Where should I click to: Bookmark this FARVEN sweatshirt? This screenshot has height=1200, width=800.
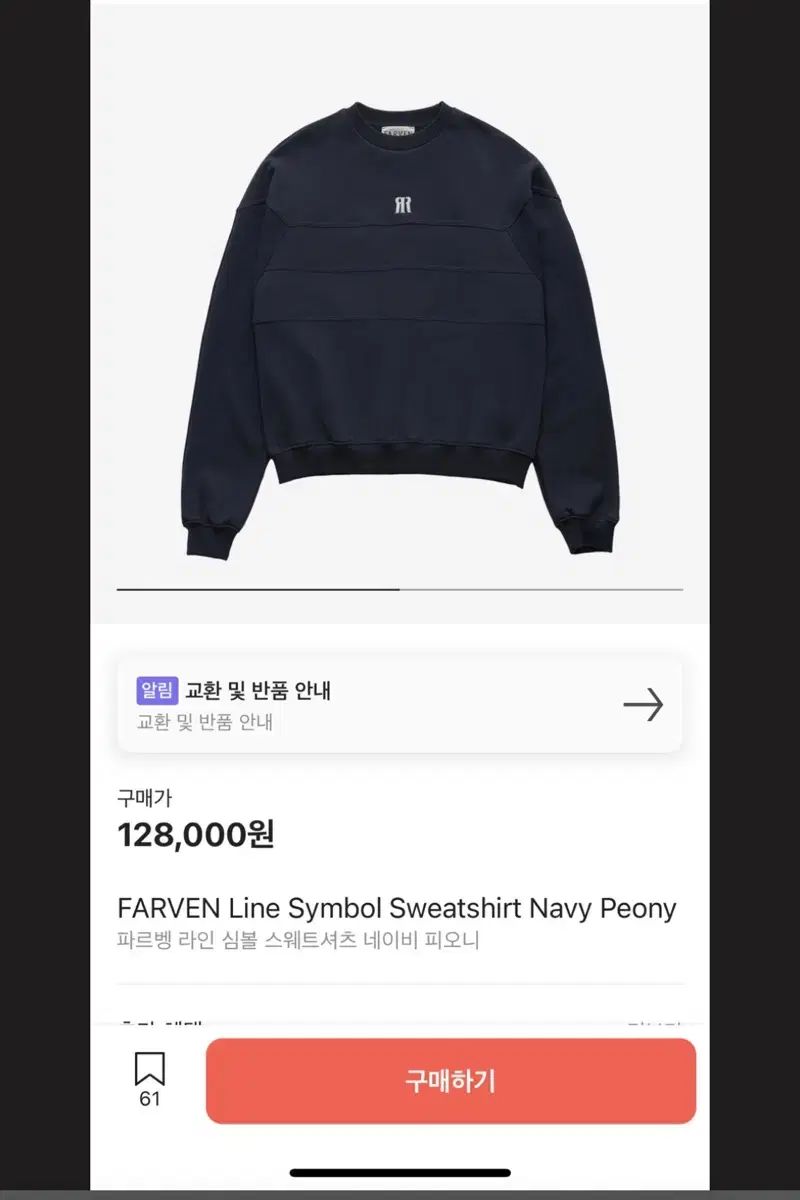(x=150, y=1071)
